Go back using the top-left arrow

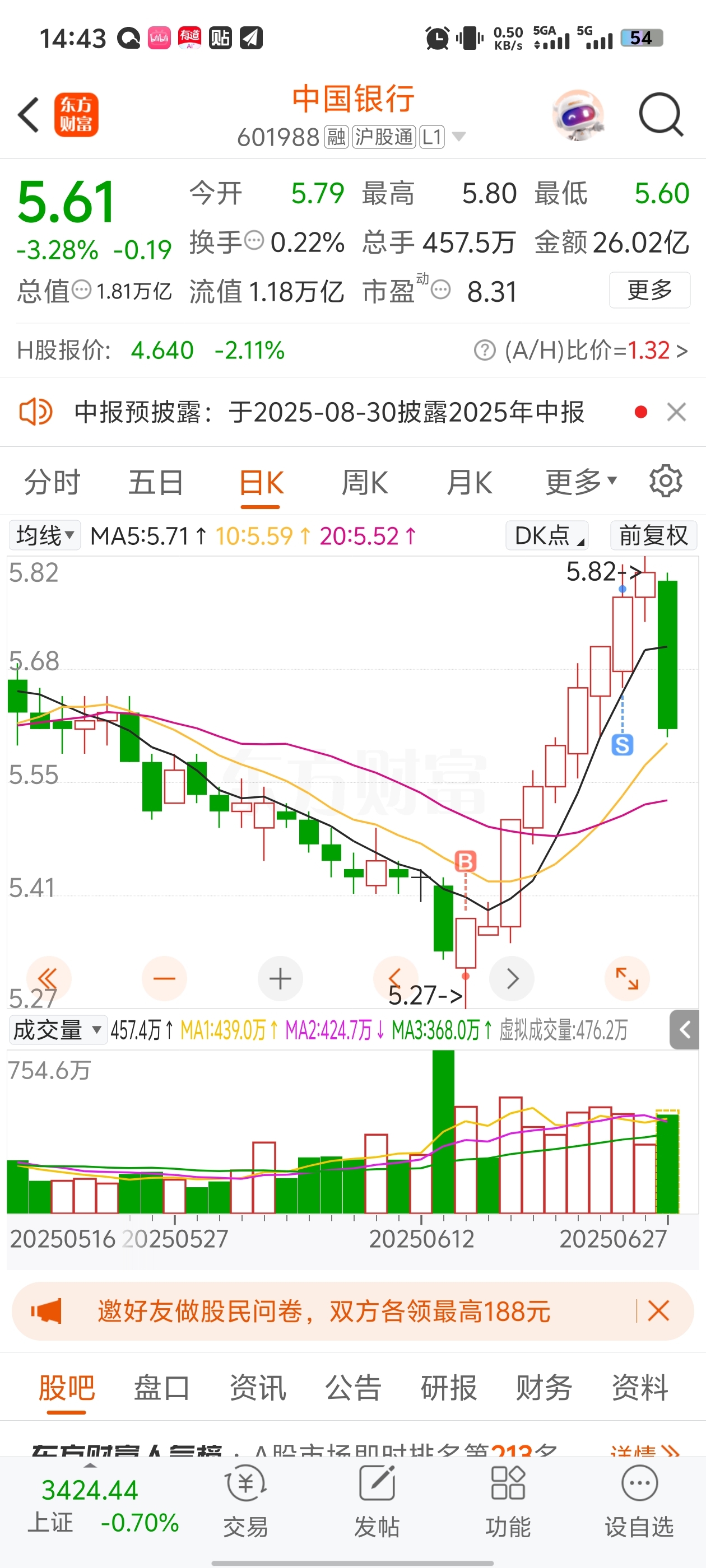(29, 115)
